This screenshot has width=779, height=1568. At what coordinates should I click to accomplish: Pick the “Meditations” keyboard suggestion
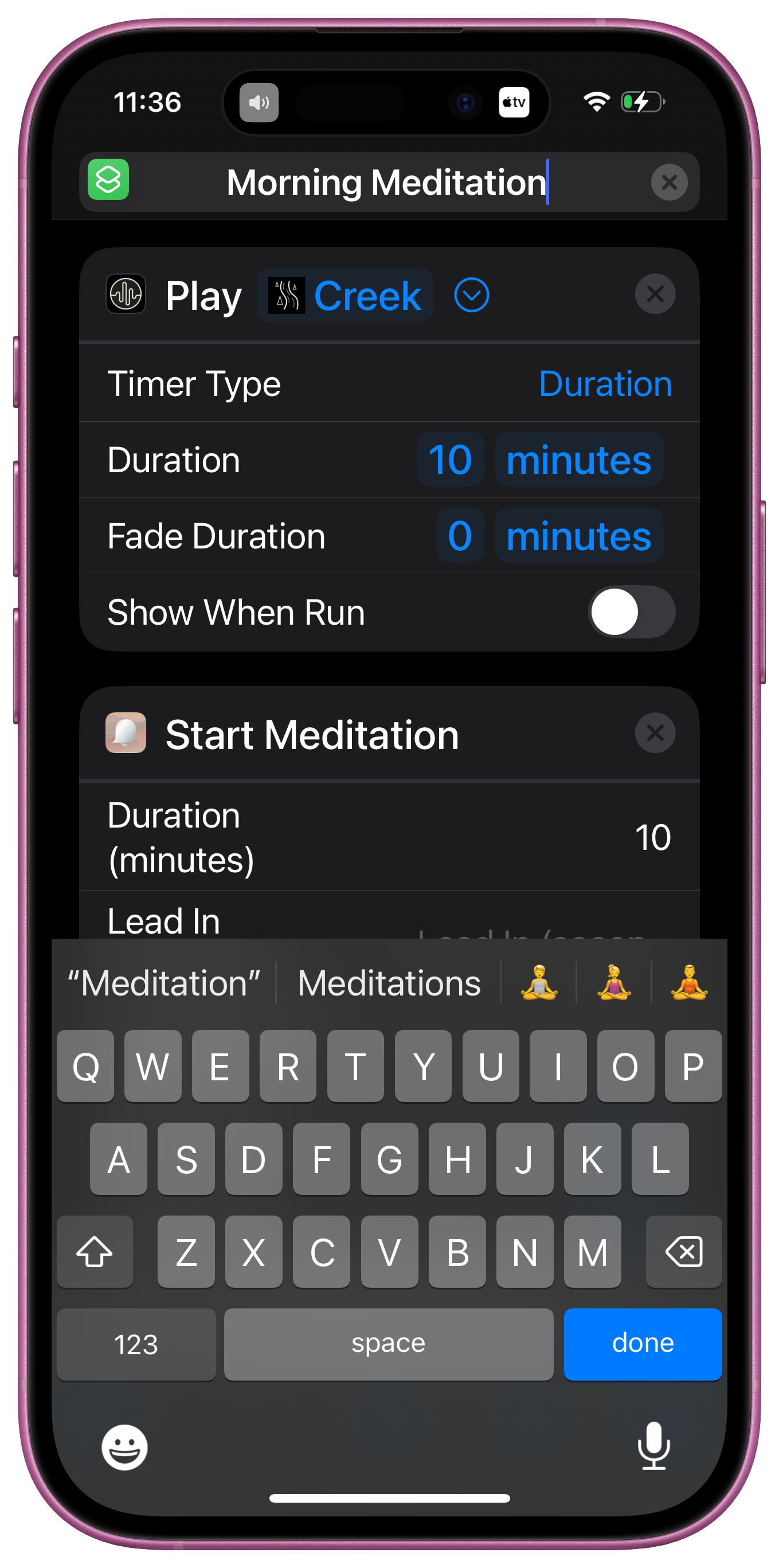click(389, 983)
